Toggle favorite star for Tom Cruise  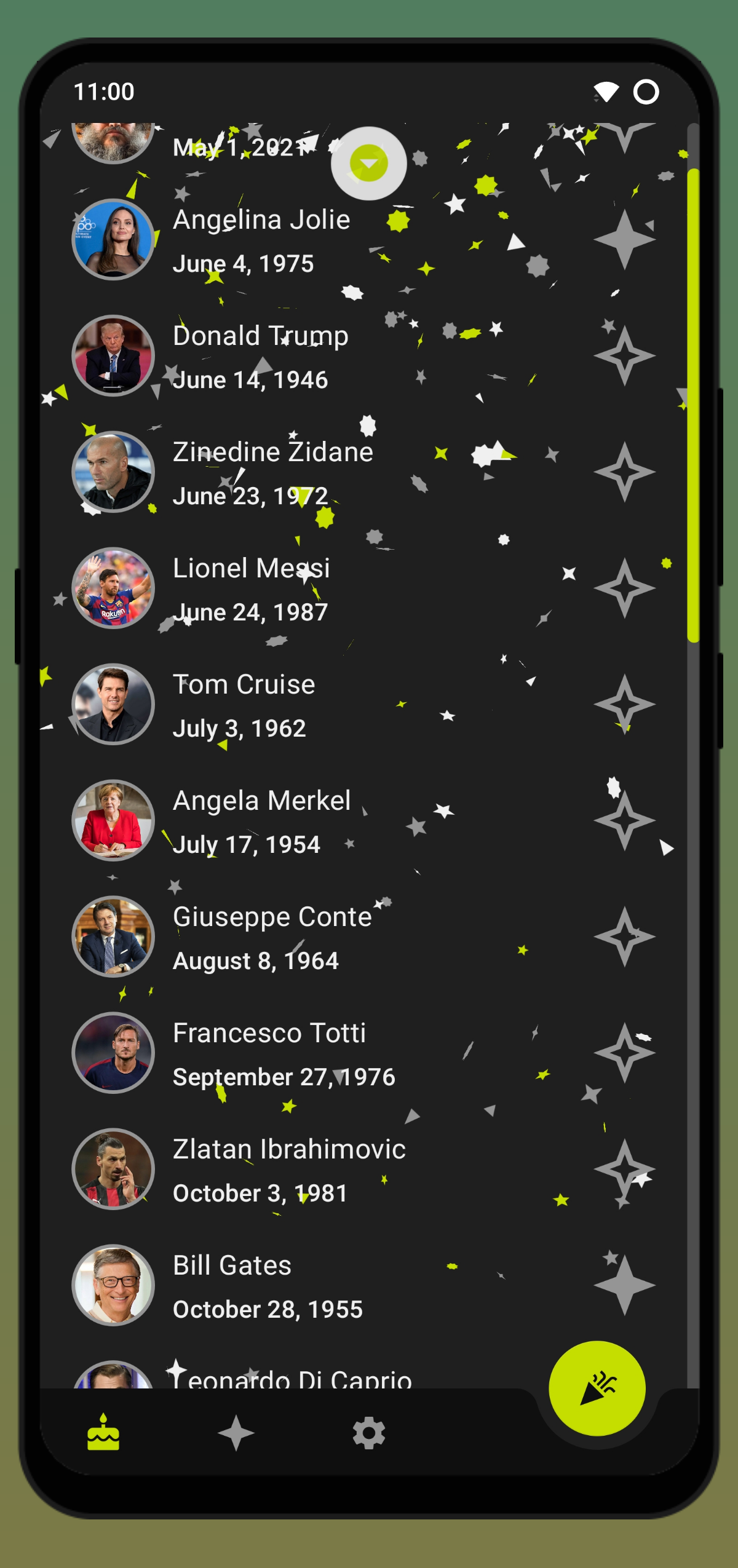(624, 705)
